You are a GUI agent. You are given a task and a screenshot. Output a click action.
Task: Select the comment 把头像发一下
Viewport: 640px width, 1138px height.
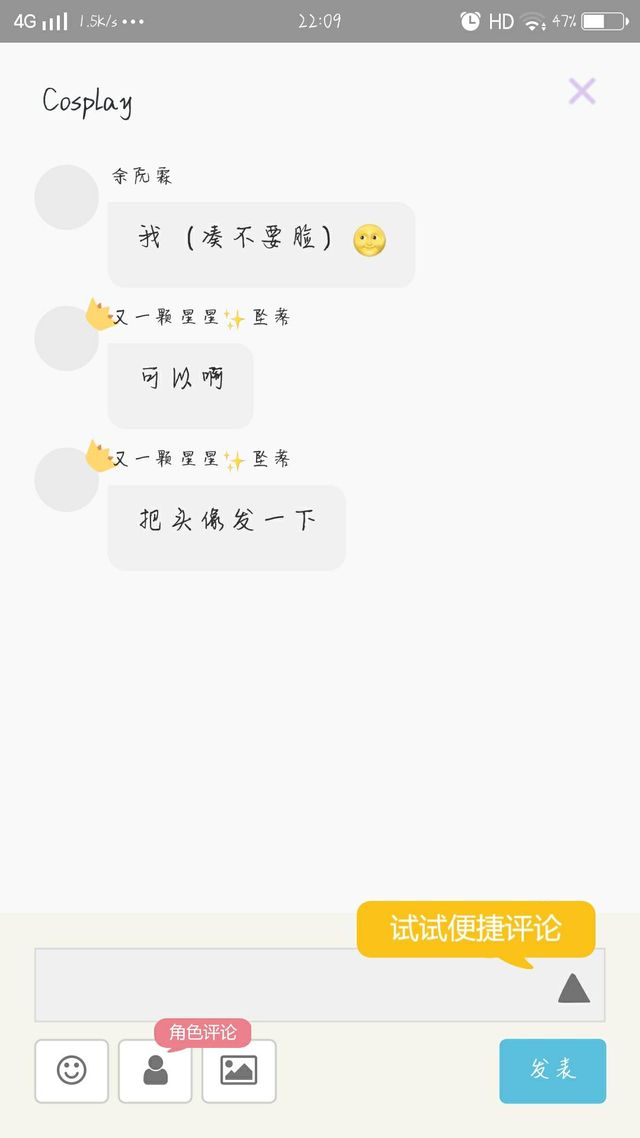coord(226,528)
